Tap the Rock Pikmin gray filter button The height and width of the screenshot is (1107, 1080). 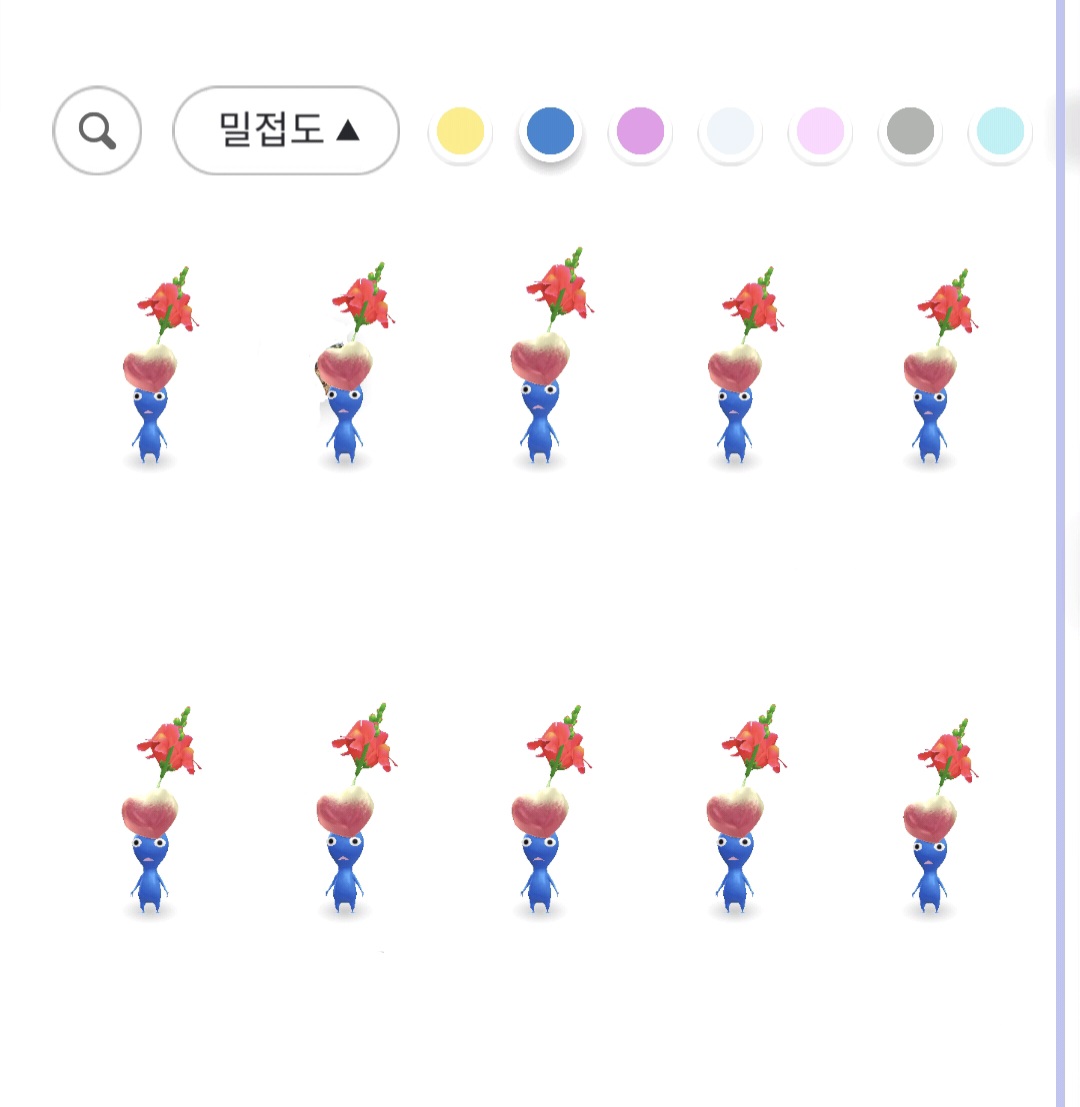(909, 131)
